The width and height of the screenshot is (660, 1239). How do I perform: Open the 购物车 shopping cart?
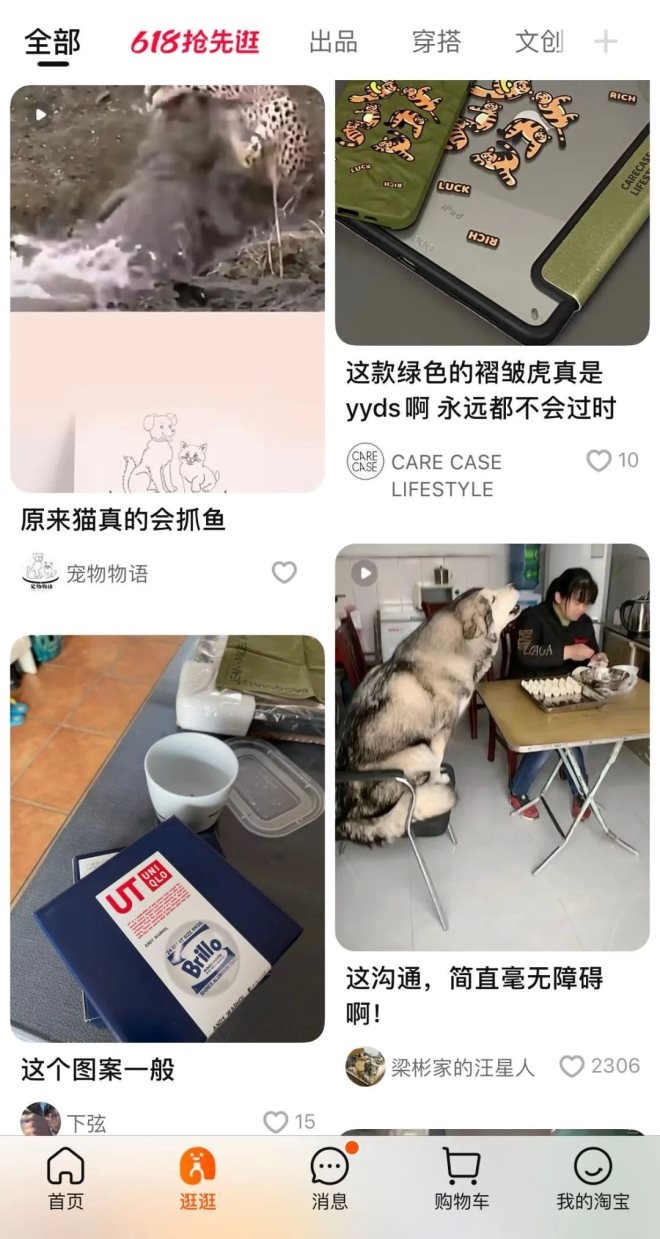(461, 1180)
